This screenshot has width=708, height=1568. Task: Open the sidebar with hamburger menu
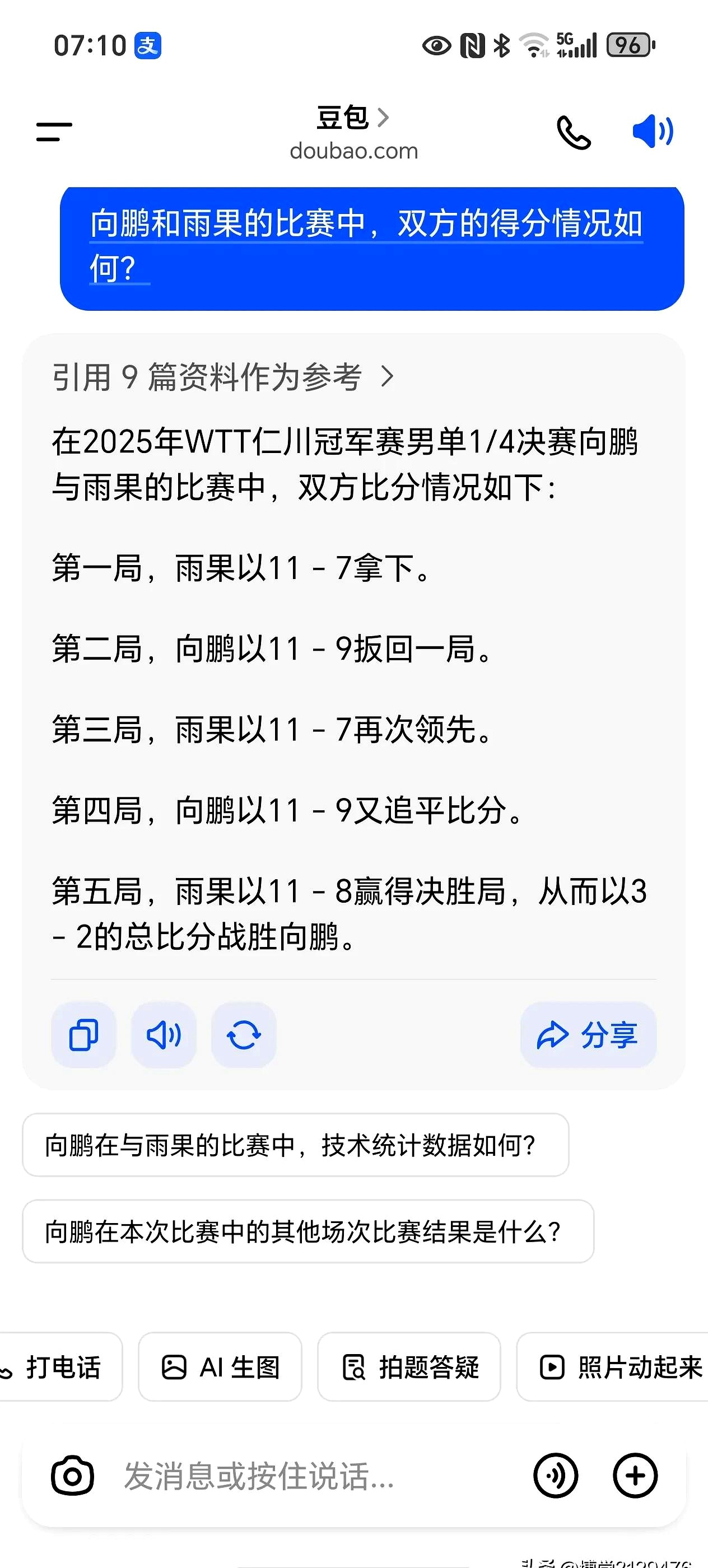click(52, 130)
